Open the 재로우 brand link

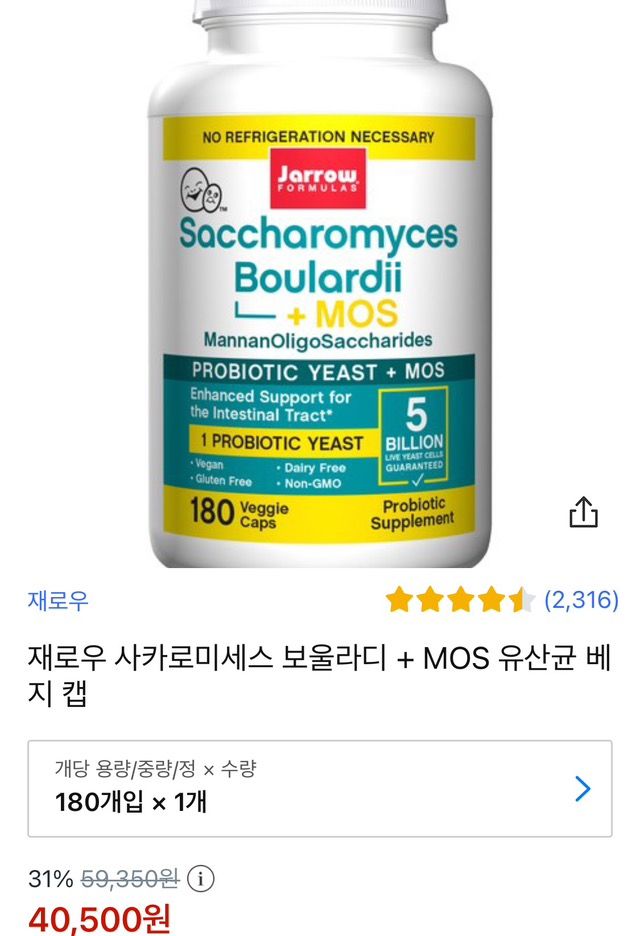point(58,601)
